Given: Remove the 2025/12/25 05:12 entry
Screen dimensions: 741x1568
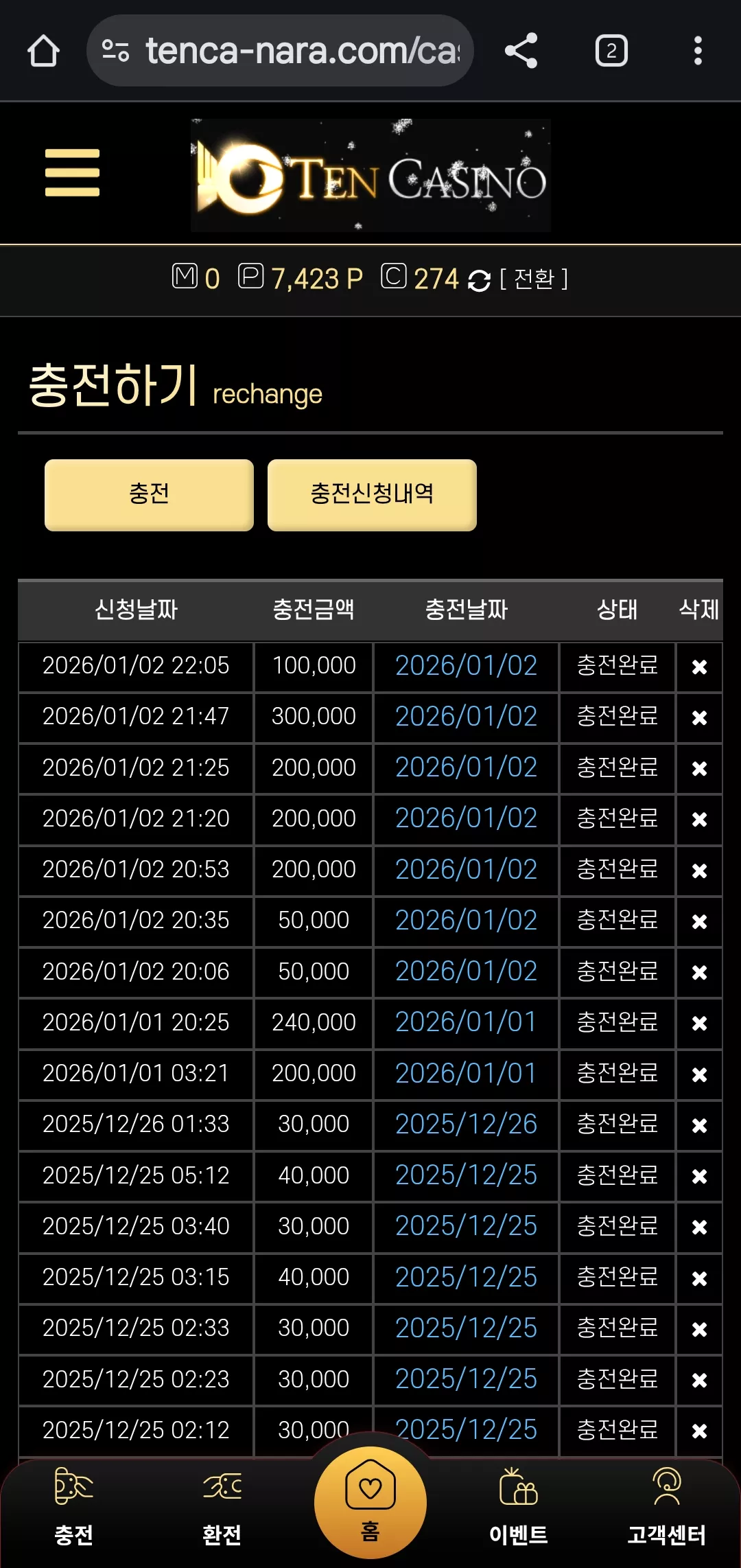Looking at the screenshot, I should coord(699,1176).
